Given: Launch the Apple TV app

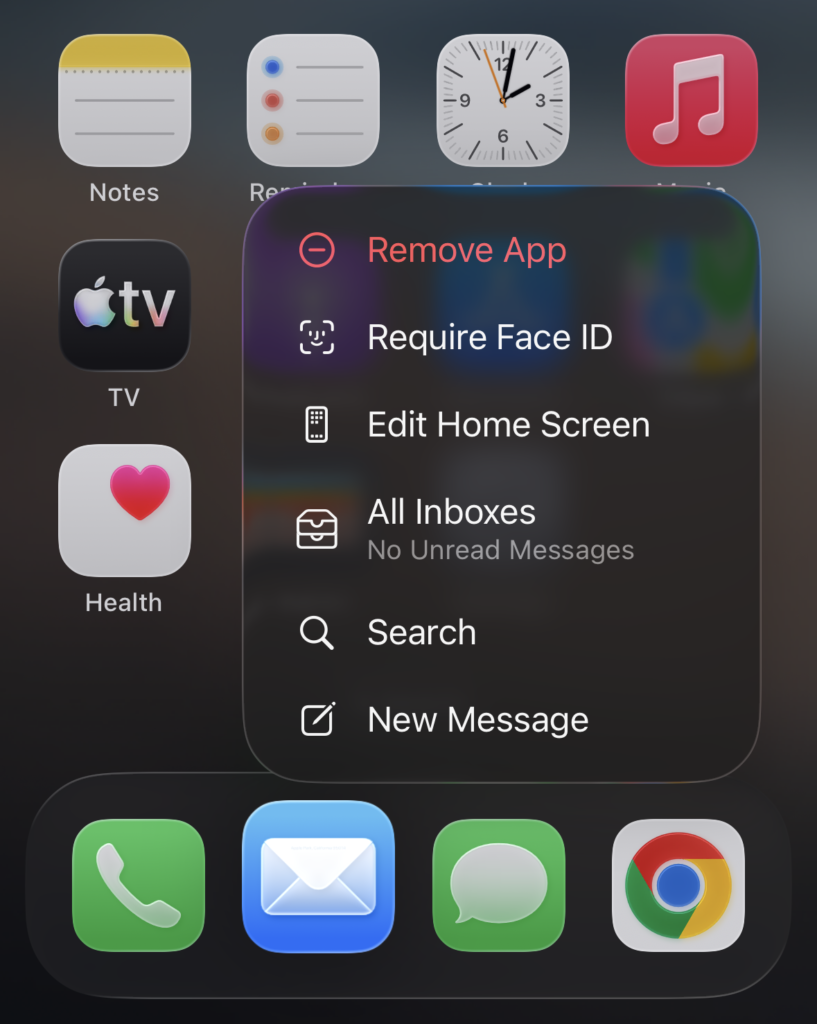Looking at the screenshot, I should [124, 306].
